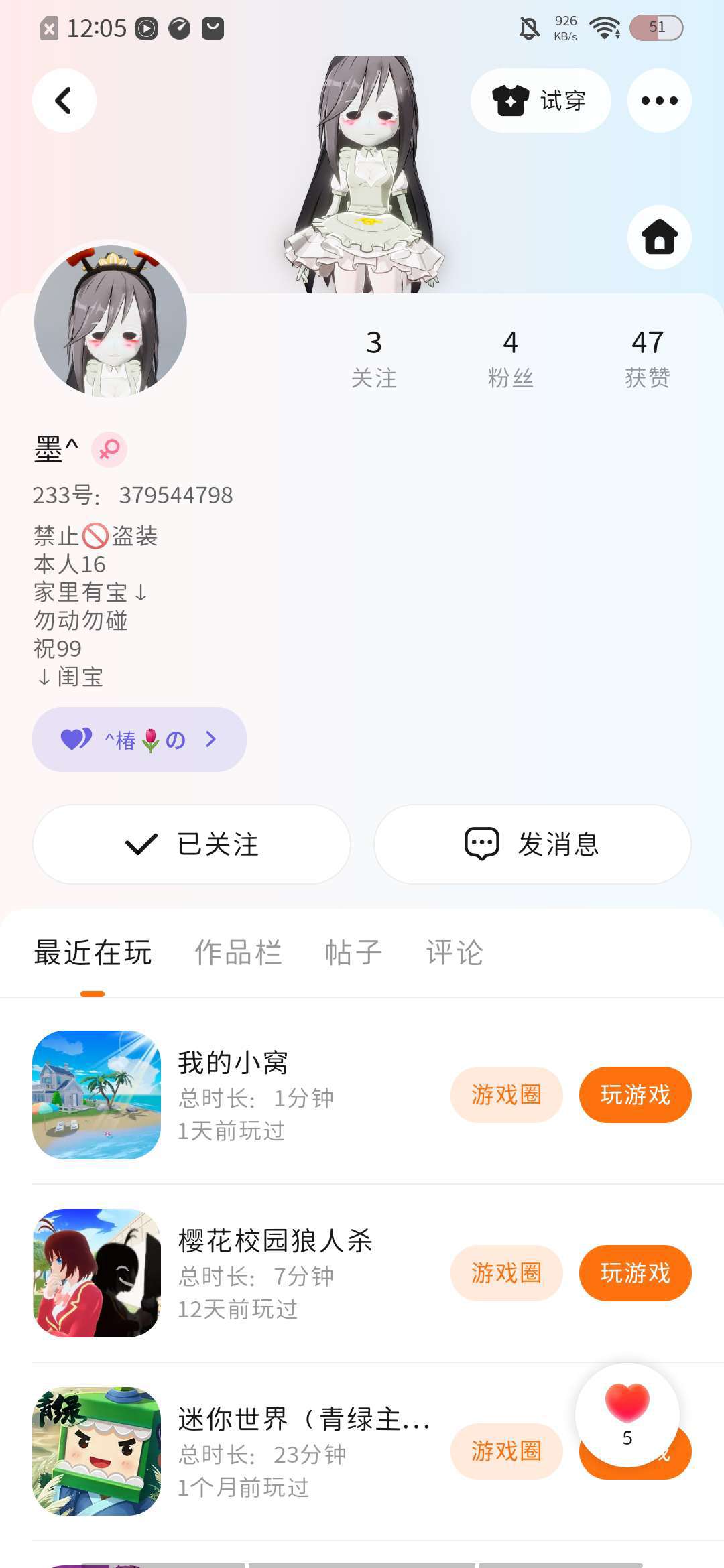Play 我的小窝 with 玩游戏
Screen dimensions: 724x1568
click(x=635, y=1095)
